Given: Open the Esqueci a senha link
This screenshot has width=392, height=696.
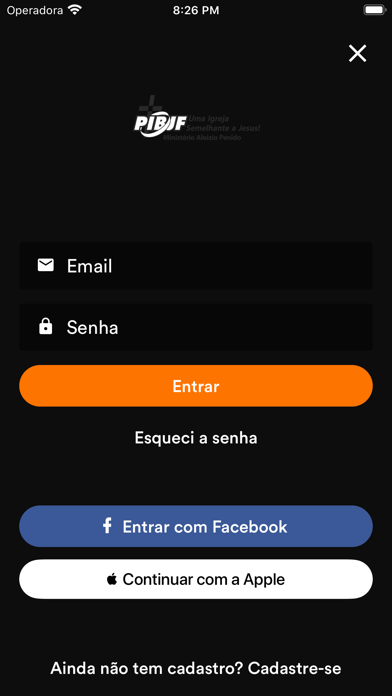Looking at the screenshot, I should point(196,438).
